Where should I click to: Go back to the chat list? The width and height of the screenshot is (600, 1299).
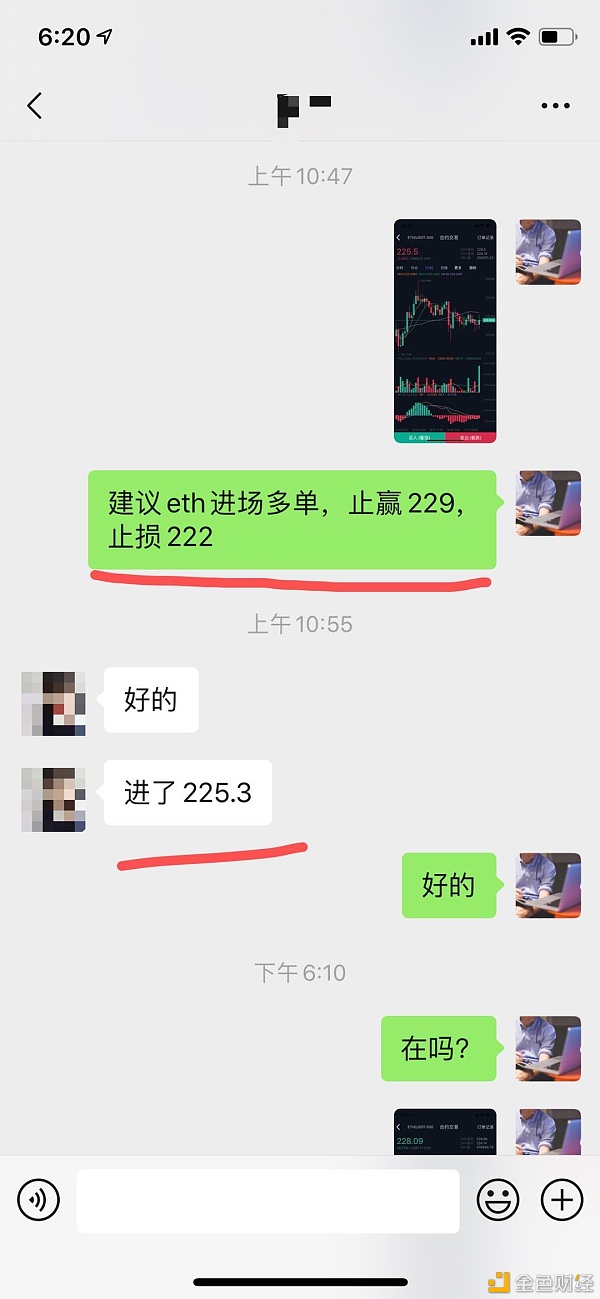tap(35, 106)
